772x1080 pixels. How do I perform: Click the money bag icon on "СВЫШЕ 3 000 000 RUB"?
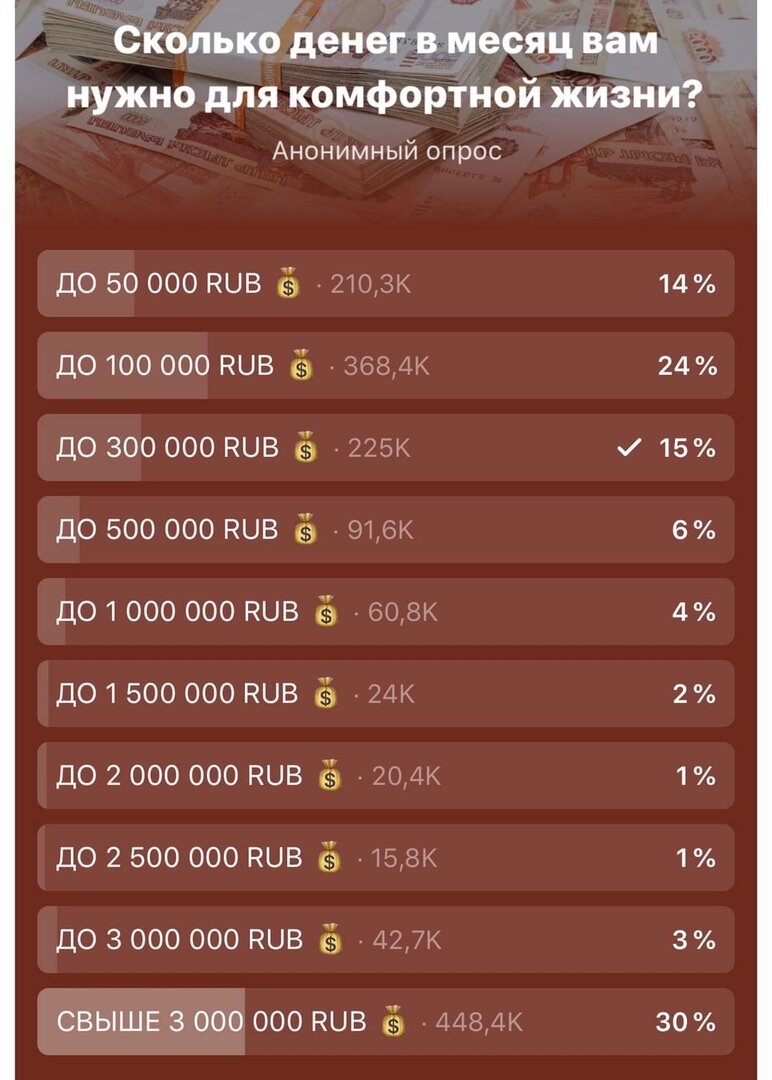point(392,1022)
